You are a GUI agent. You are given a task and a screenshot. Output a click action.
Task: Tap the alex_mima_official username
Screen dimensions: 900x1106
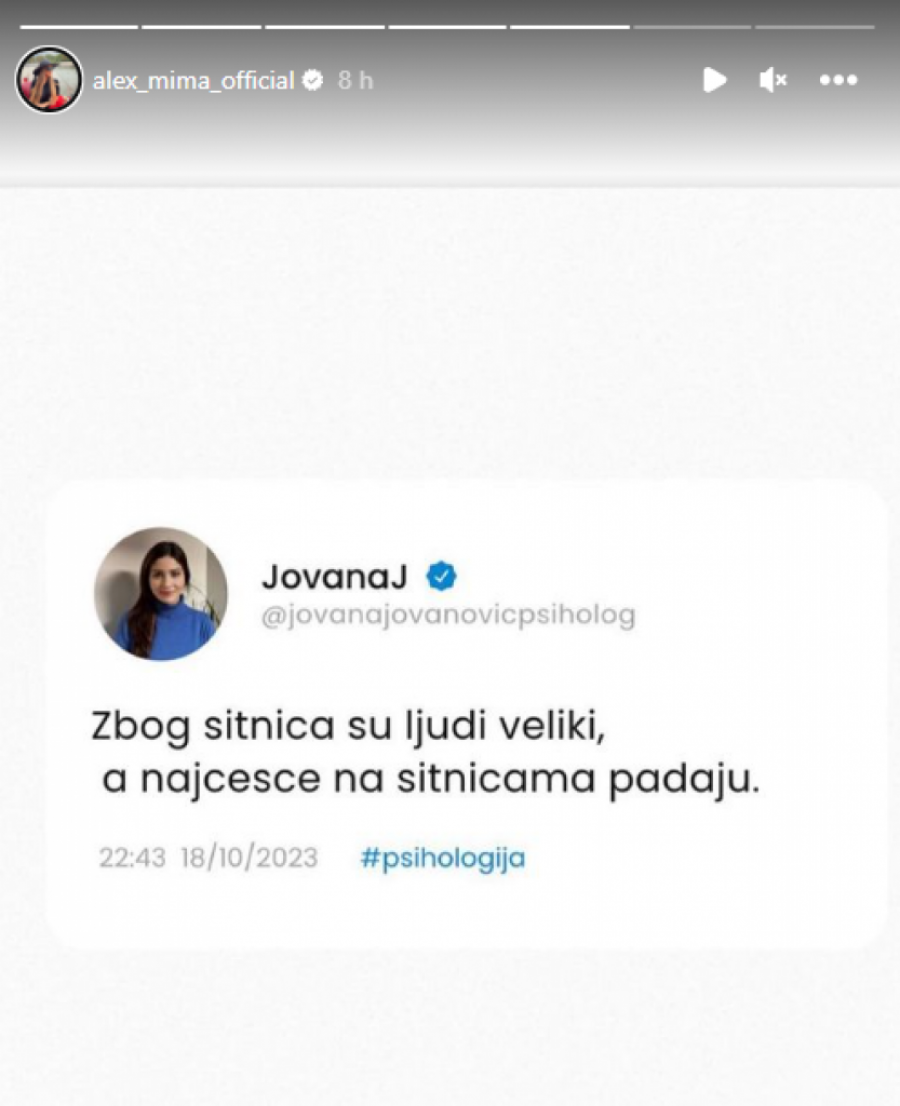pos(193,81)
